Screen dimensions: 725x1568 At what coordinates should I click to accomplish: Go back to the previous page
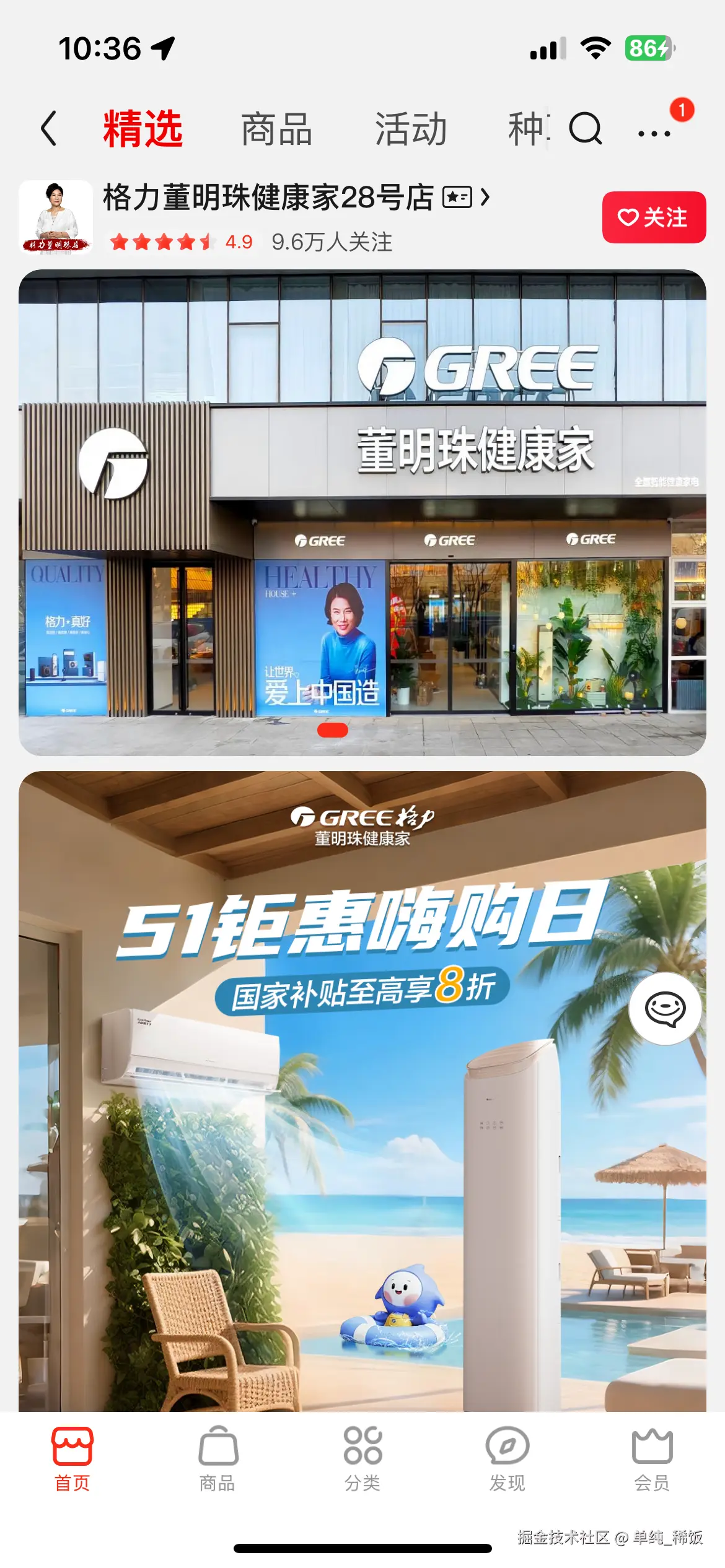click(x=48, y=129)
